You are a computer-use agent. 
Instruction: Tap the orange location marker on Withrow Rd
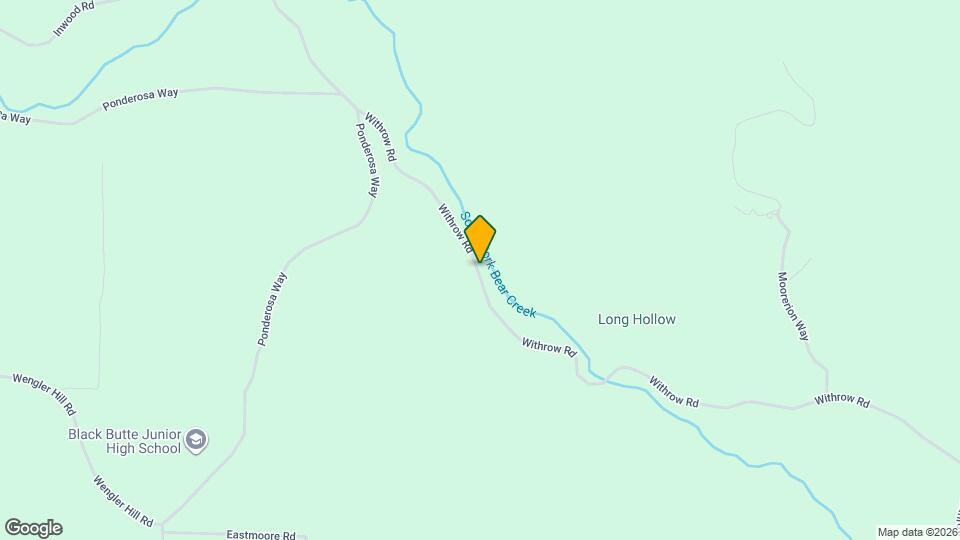[480, 238]
